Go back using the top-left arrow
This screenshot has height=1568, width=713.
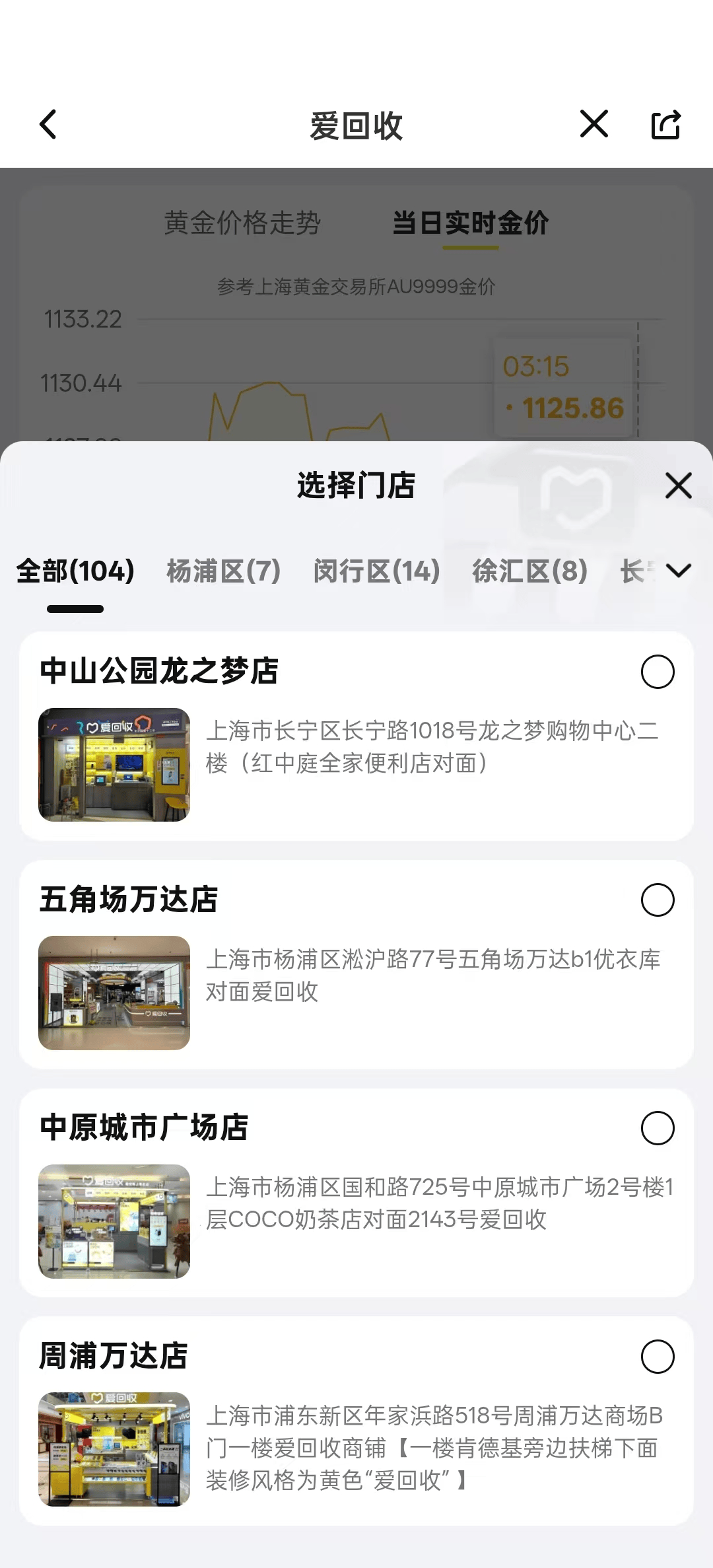[48, 125]
